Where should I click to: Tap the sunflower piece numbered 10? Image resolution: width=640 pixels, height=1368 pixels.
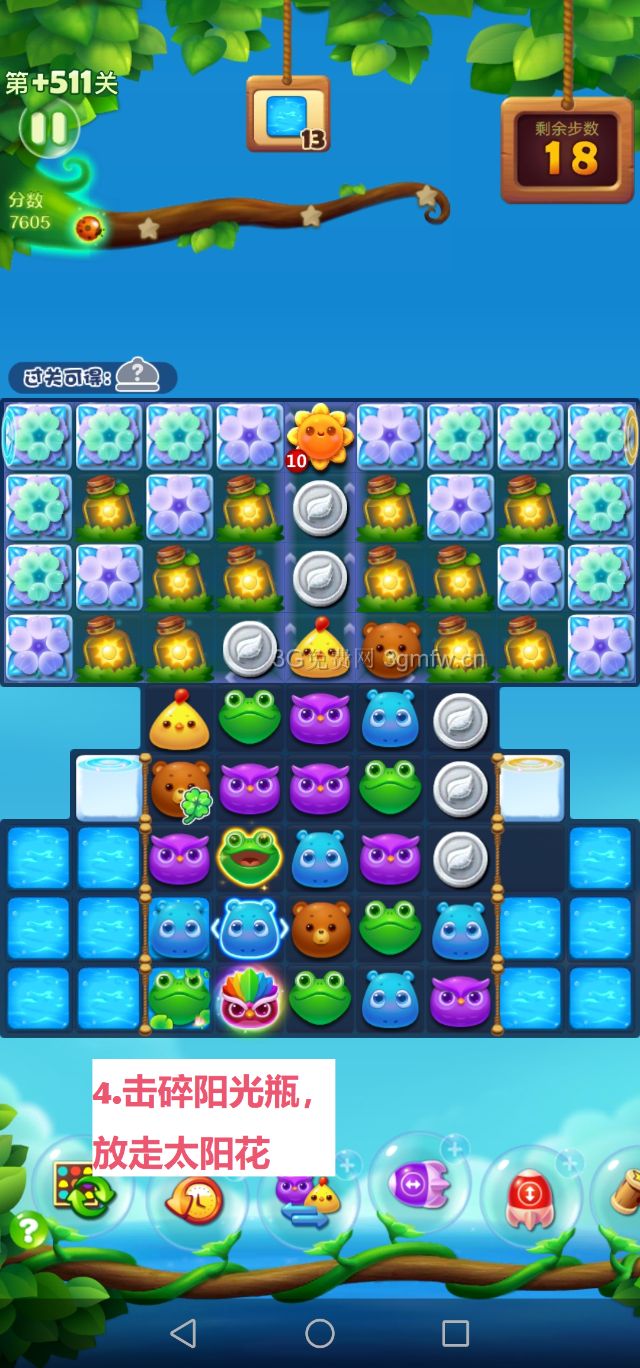click(319, 438)
